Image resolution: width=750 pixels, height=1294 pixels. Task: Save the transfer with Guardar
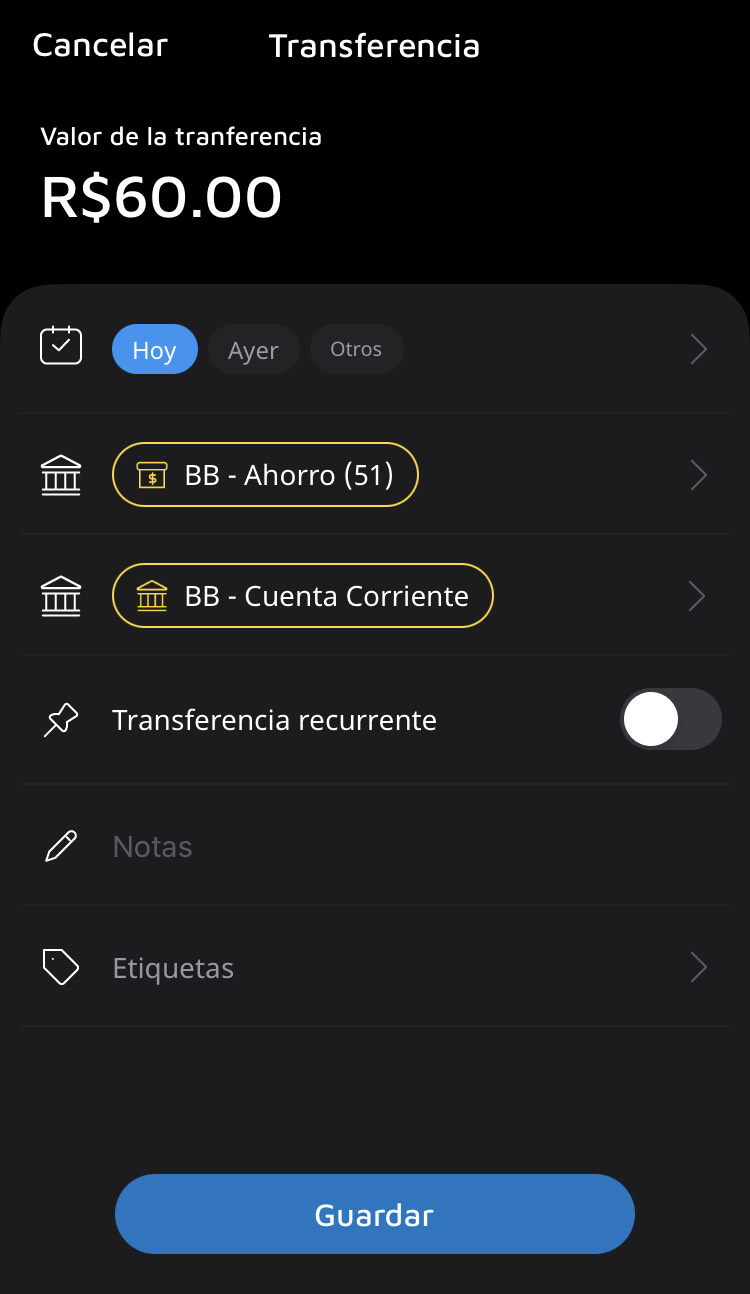[x=375, y=1214]
